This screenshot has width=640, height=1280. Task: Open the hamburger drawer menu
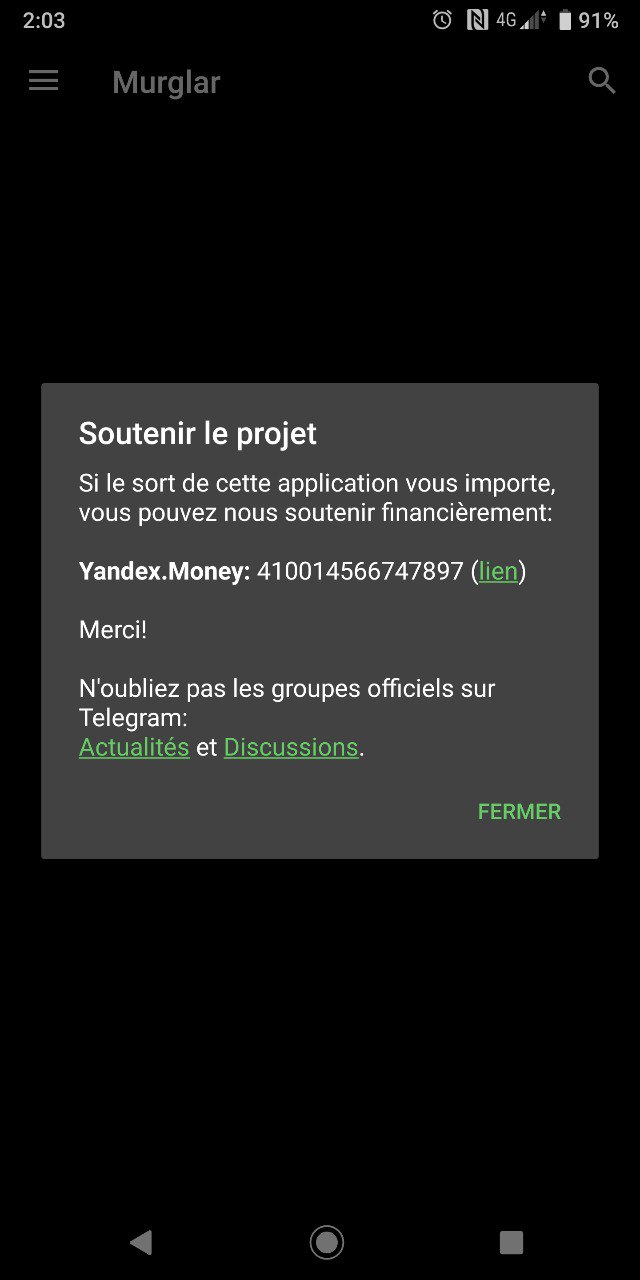pyautogui.click(x=44, y=81)
